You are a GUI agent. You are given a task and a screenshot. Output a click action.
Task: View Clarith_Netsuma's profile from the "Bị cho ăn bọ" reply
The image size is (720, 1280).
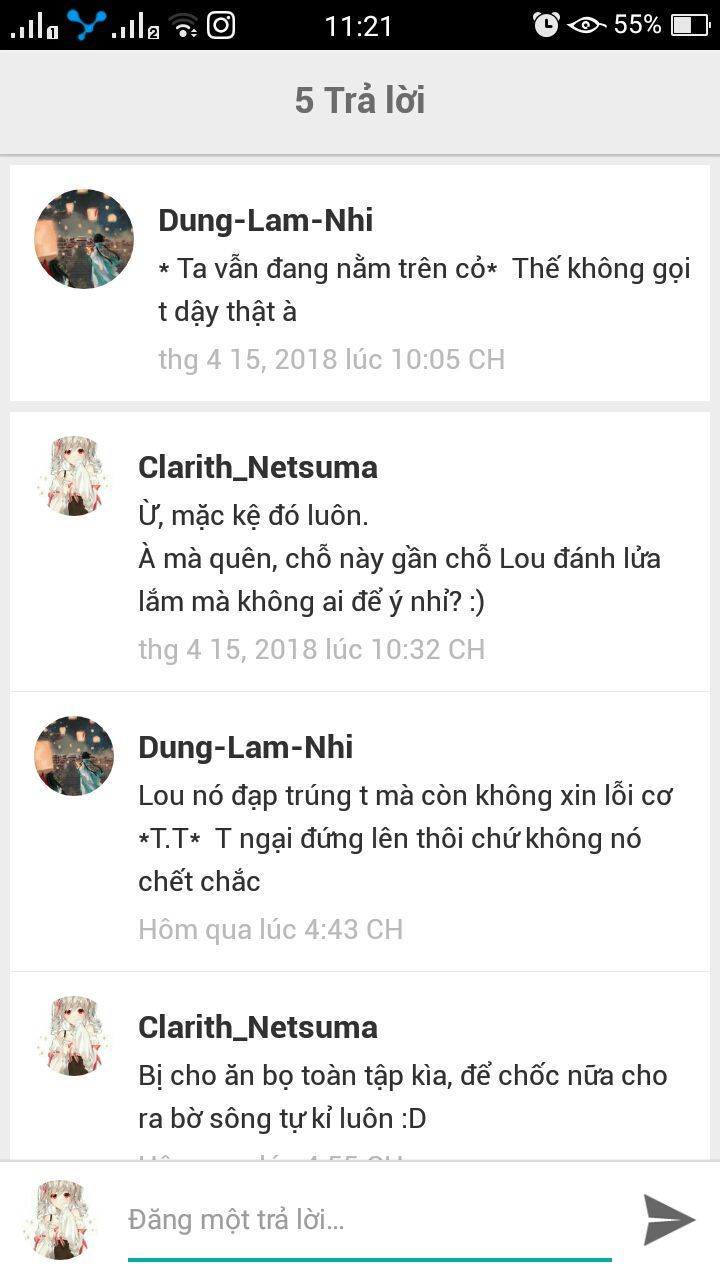click(x=257, y=1027)
